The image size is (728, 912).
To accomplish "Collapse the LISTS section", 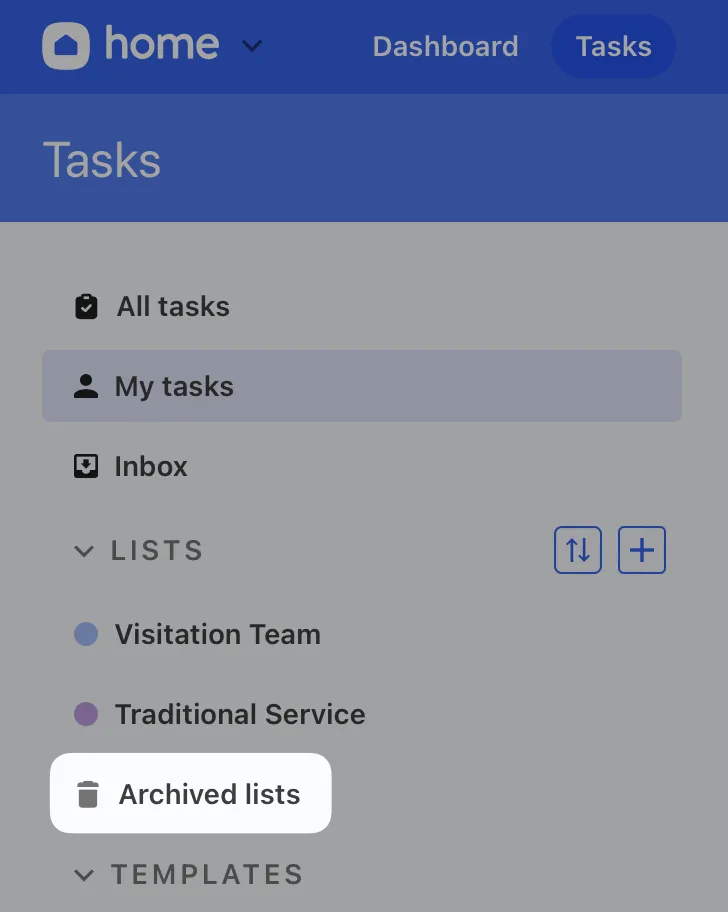I will [85, 551].
